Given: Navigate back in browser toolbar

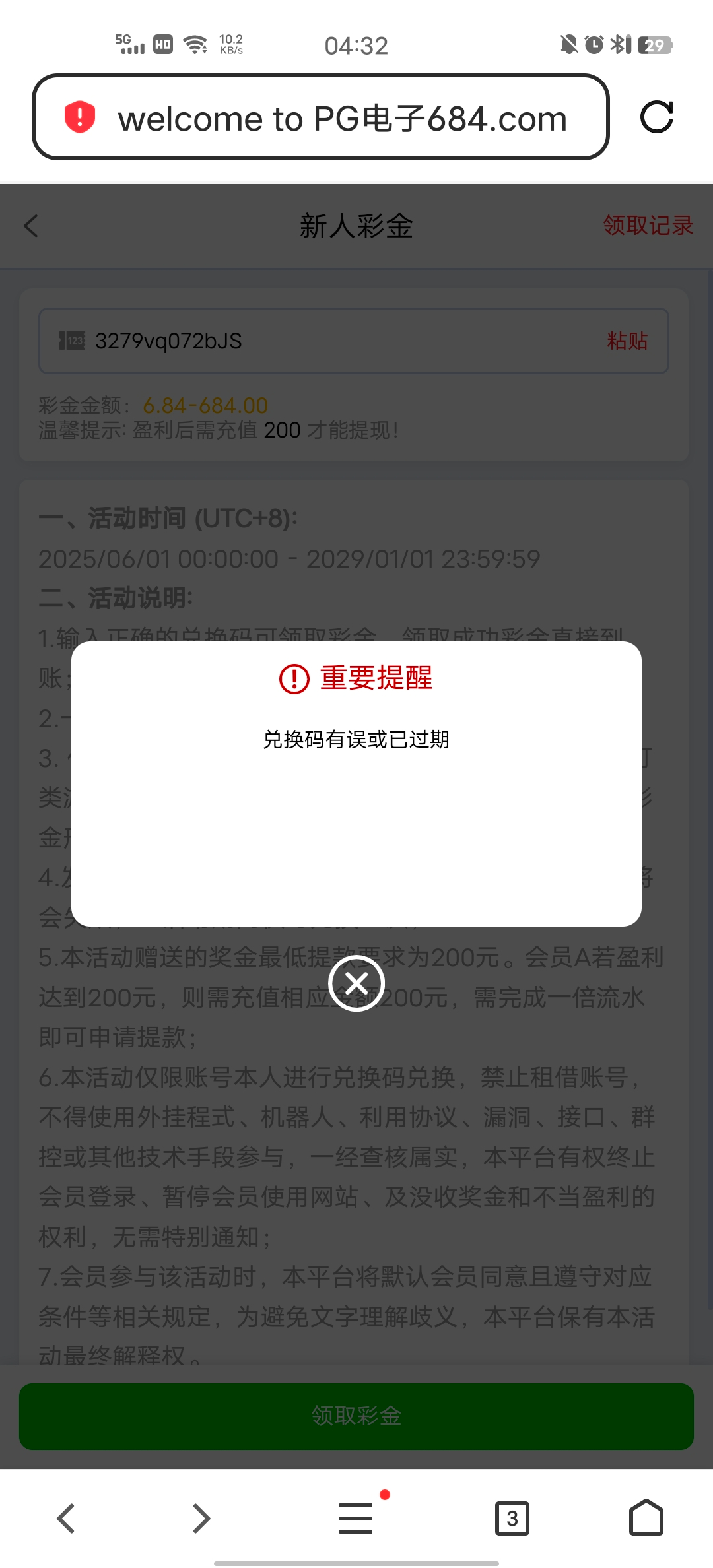Looking at the screenshot, I should point(65,1518).
